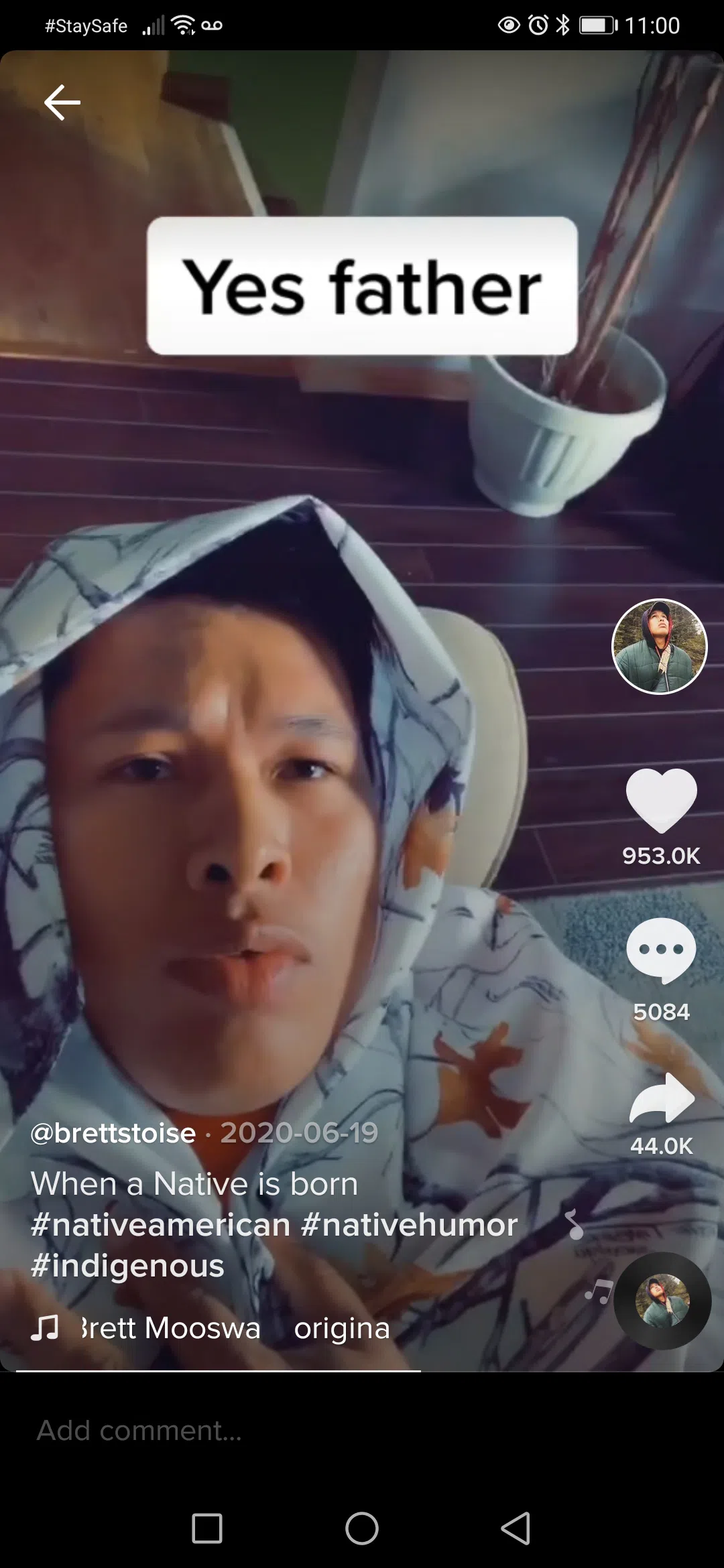Image resolution: width=724 pixels, height=1568 pixels.
Task: Open the @brettstoise username
Action: tap(113, 1133)
